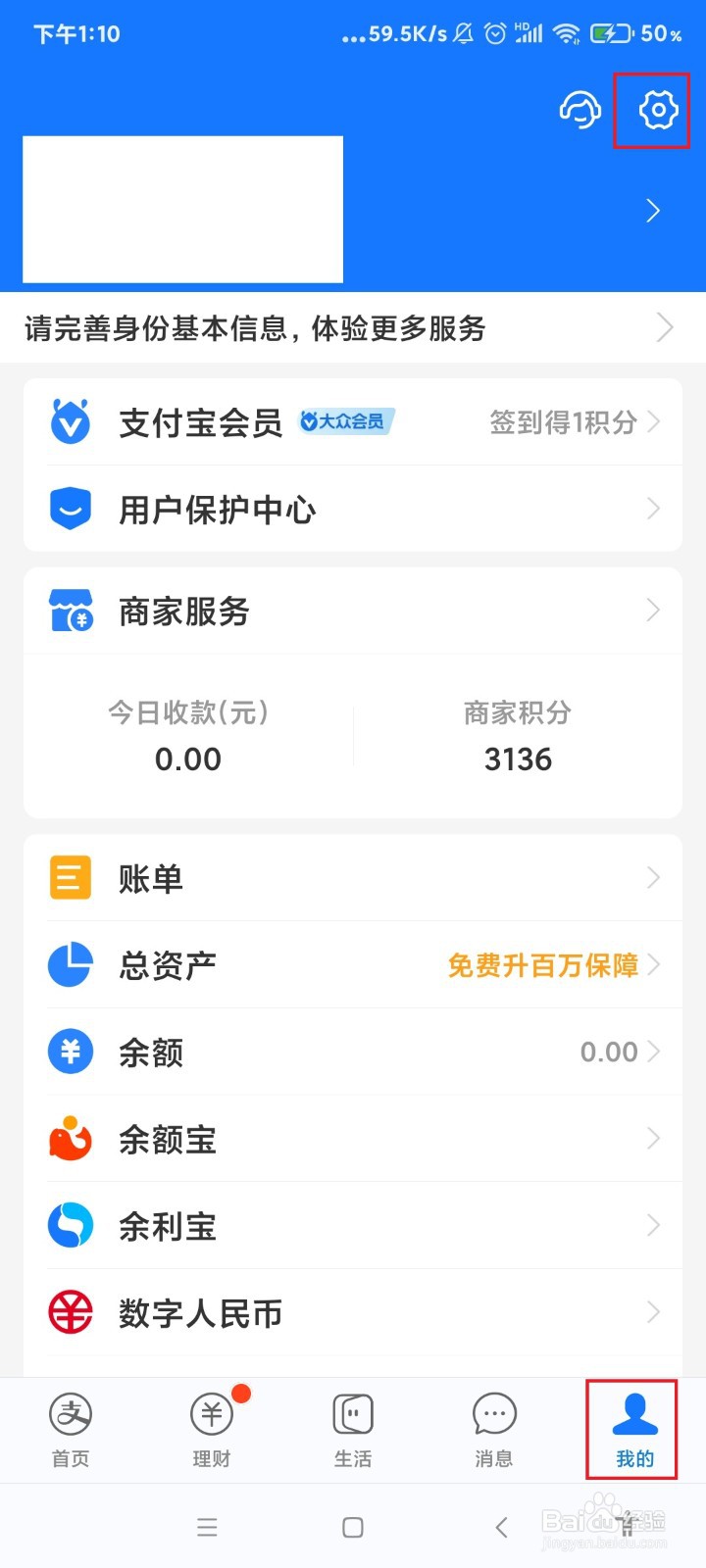Click the 余利宝 icon
The height and width of the screenshot is (1568, 706).
coord(70,1226)
